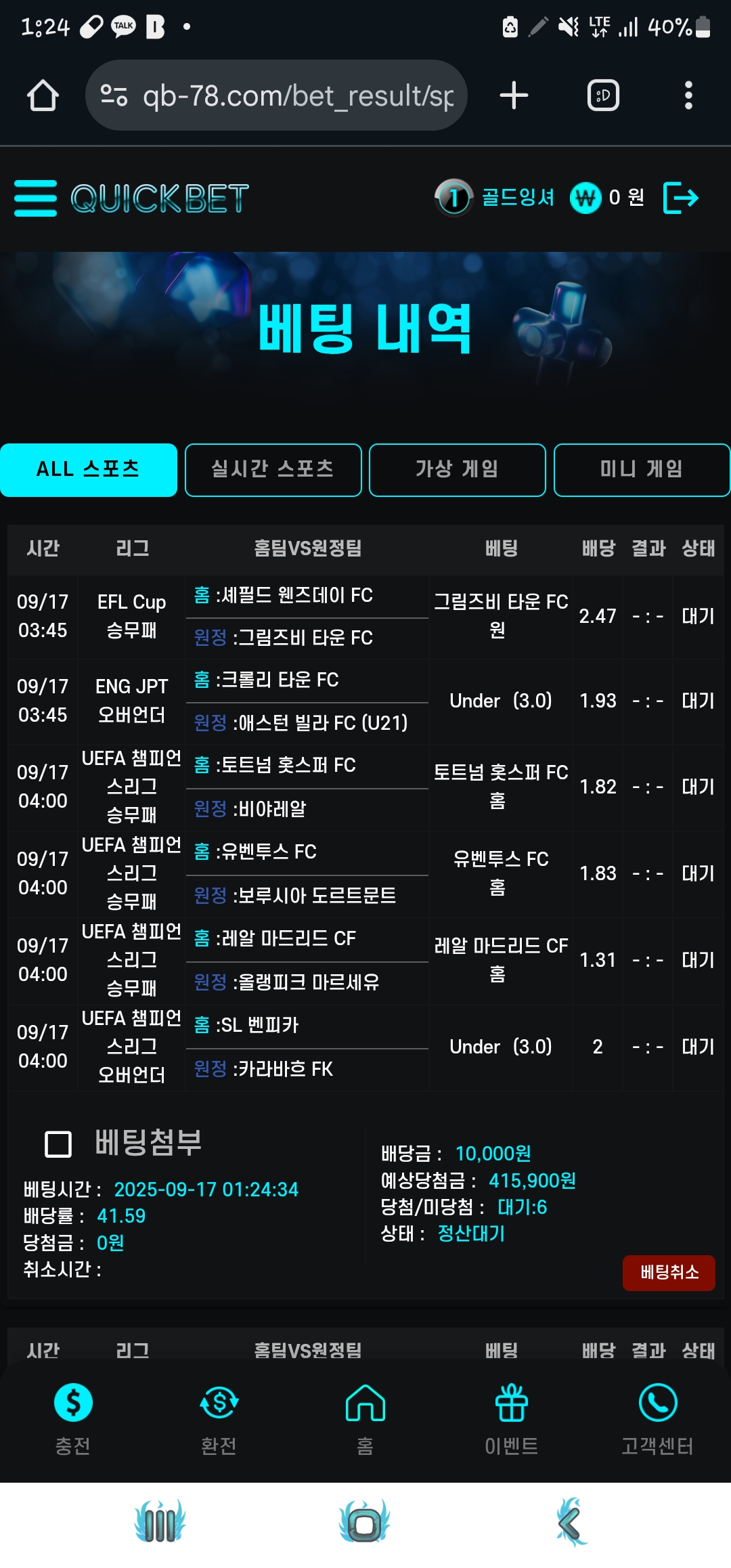The image size is (731, 1568).
Task: Tap the system back button
Action: click(570, 1523)
